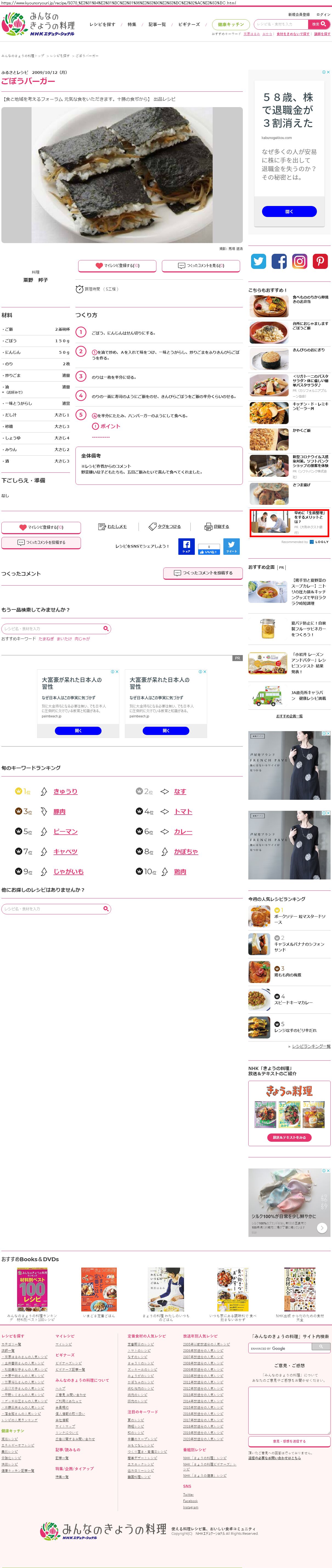The height and width of the screenshot is (1568, 332).
Task: Open レシピランキング一覧 link
Action: tap(311, 1046)
